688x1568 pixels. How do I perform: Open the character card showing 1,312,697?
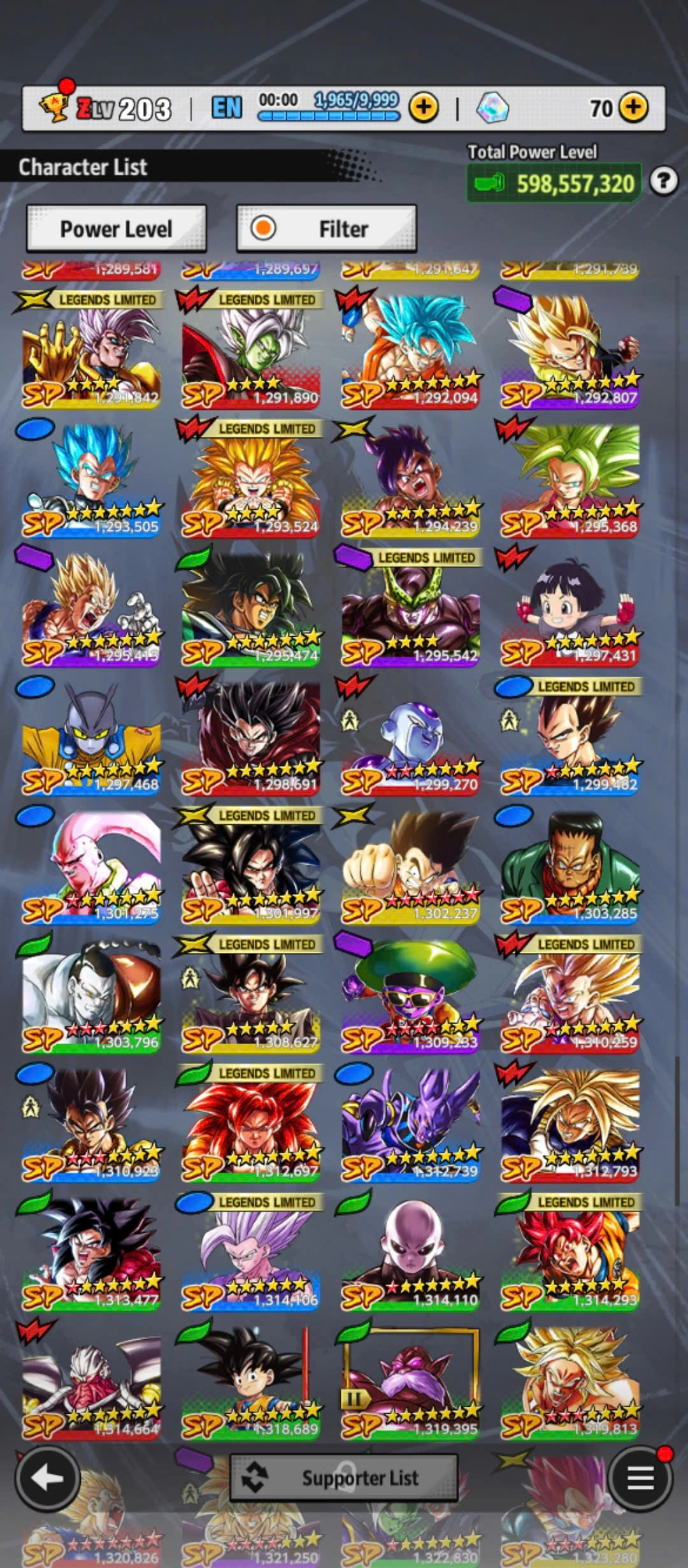click(x=250, y=1124)
